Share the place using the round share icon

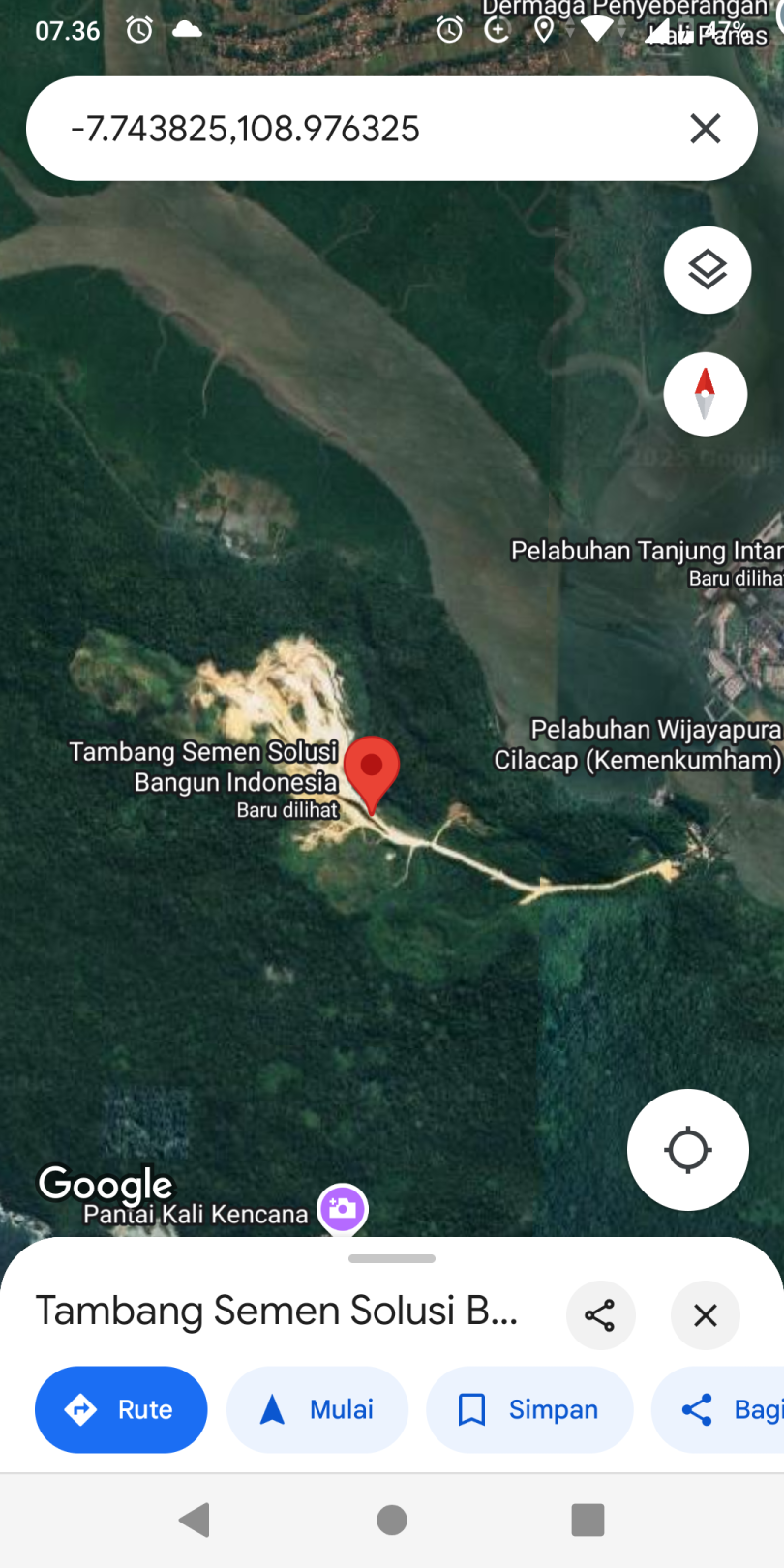[600, 1314]
